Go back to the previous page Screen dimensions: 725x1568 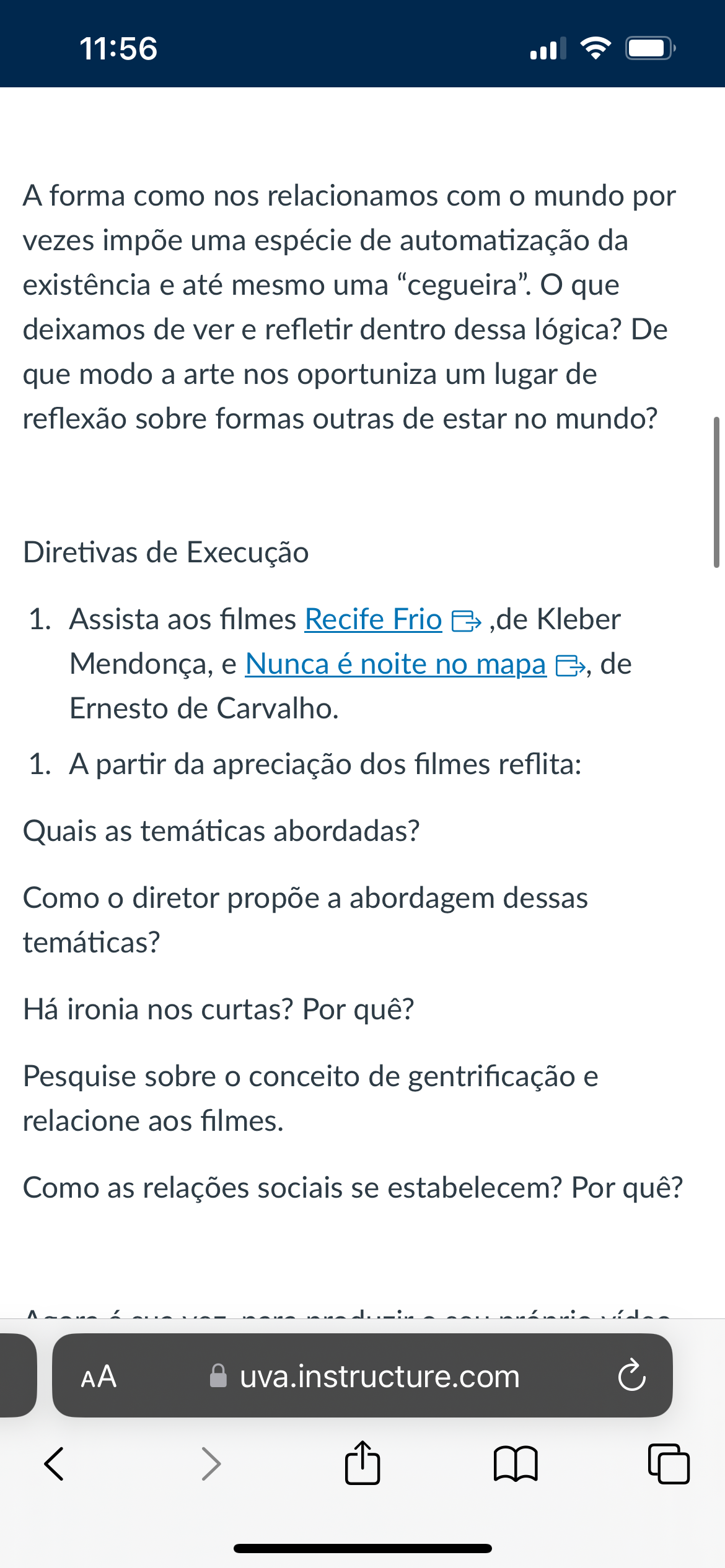point(55,1464)
